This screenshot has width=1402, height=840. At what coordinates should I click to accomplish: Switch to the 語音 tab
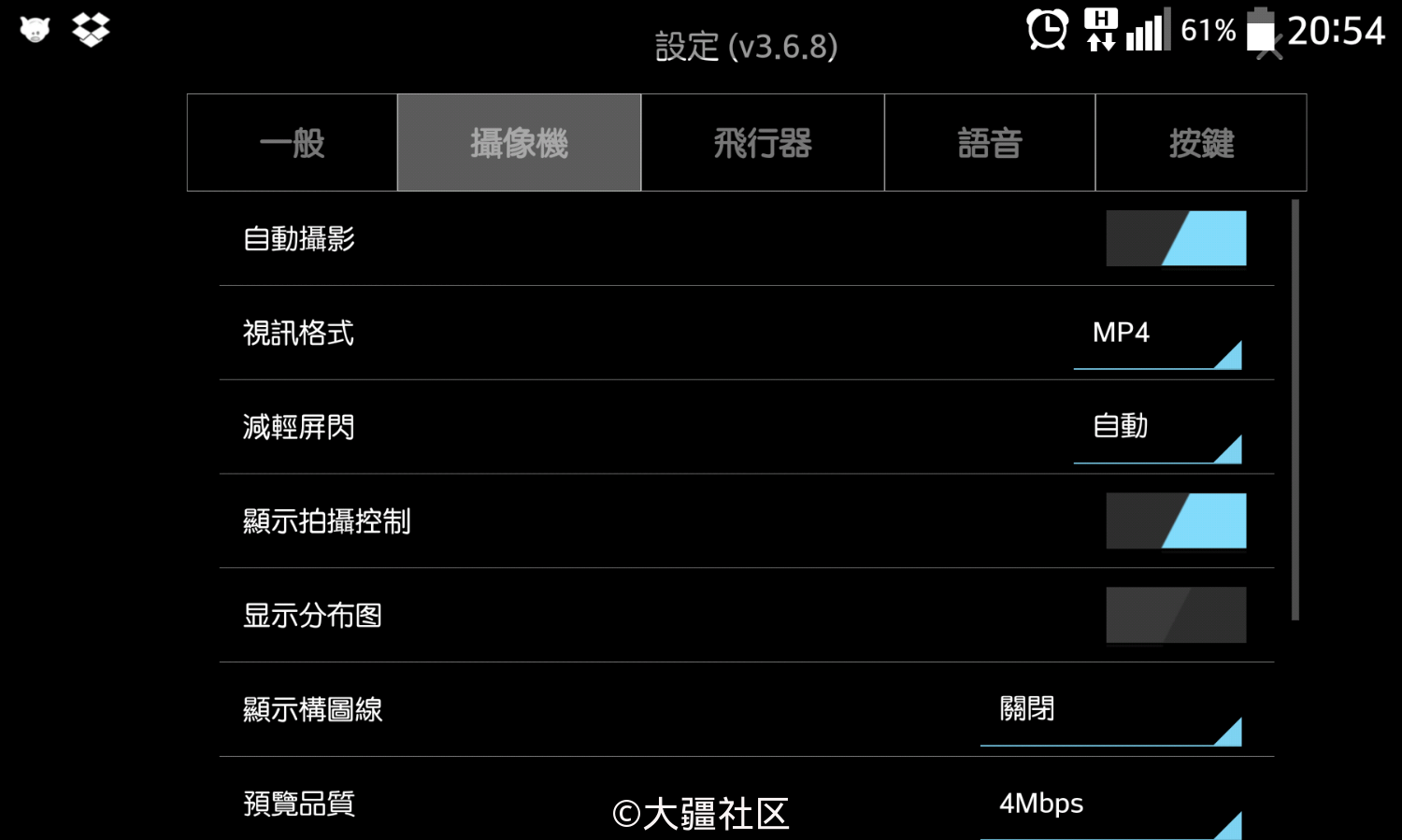point(989,143)
